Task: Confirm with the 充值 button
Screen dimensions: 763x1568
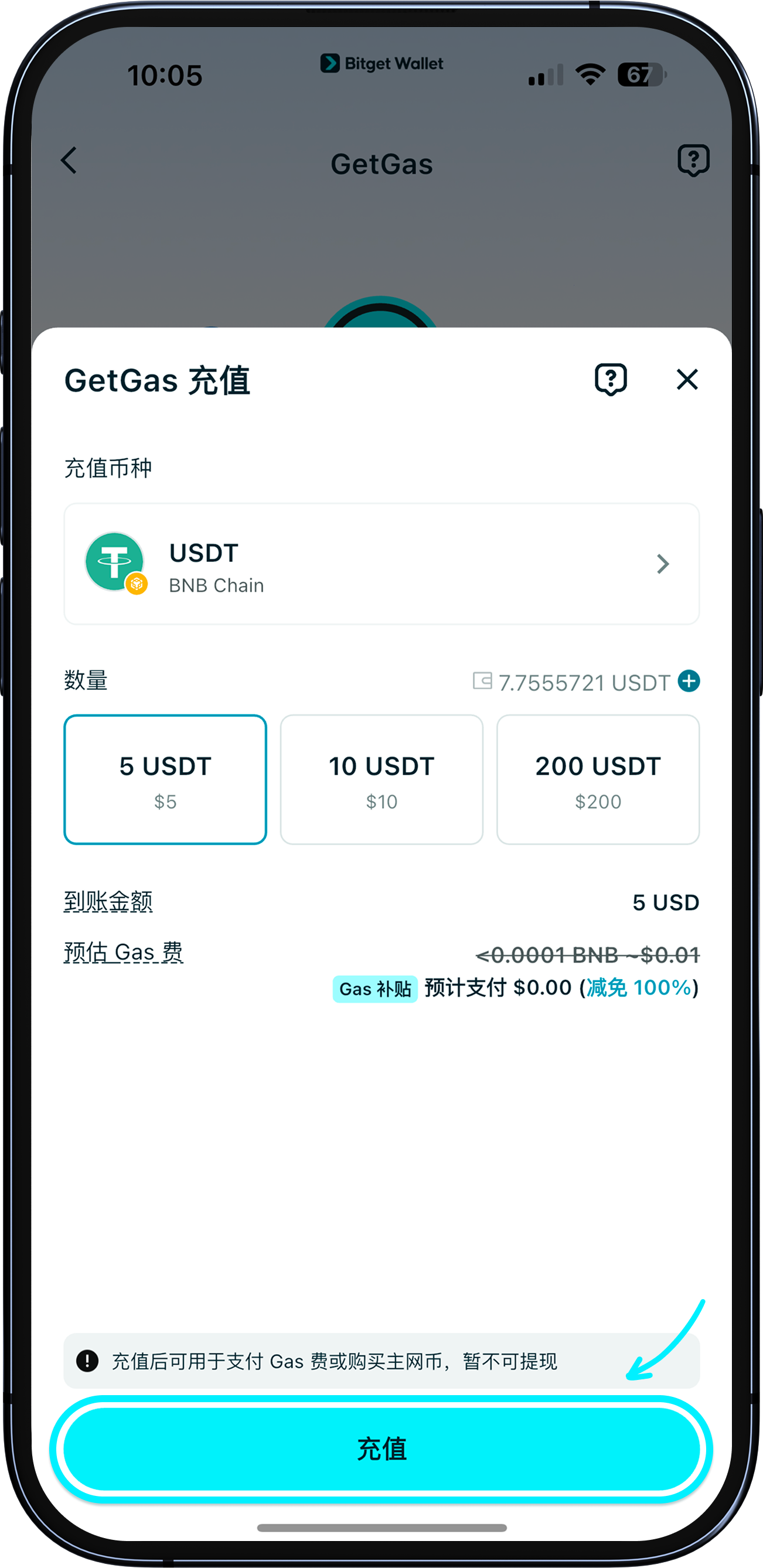Action: point(381,1449)
